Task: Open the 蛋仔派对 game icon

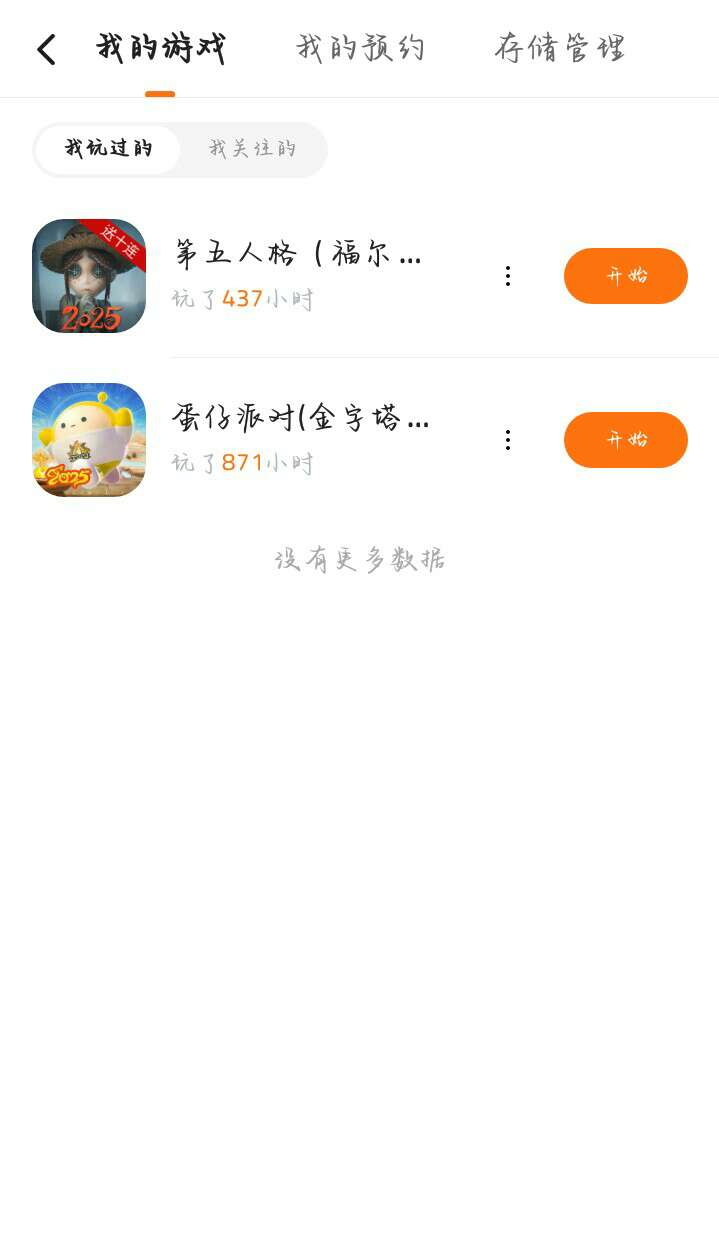Action: click(89, 440)
